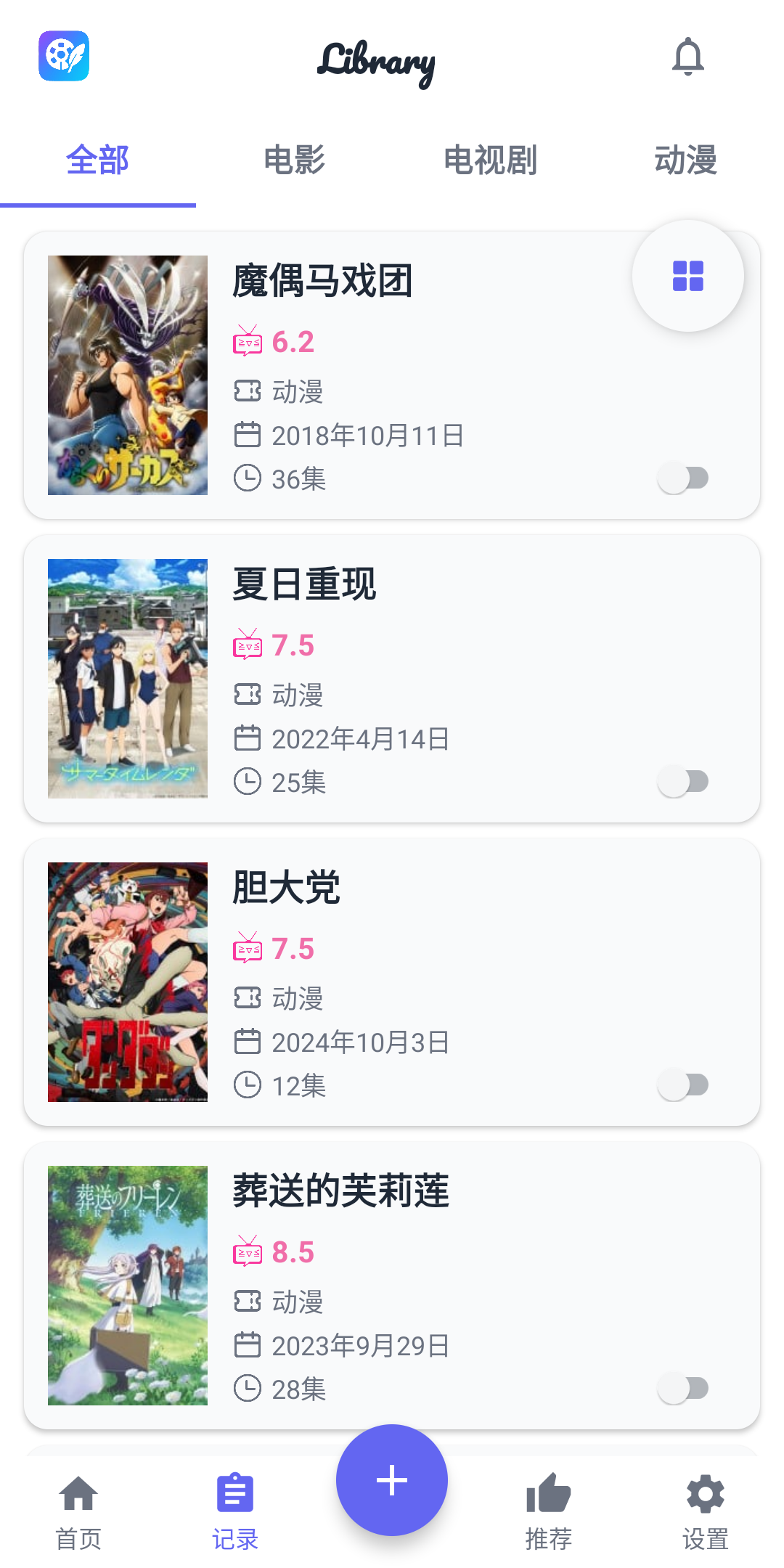Tap the film reel app icon
Viewport: 784px width, 1568px height.
coord(64,56)
